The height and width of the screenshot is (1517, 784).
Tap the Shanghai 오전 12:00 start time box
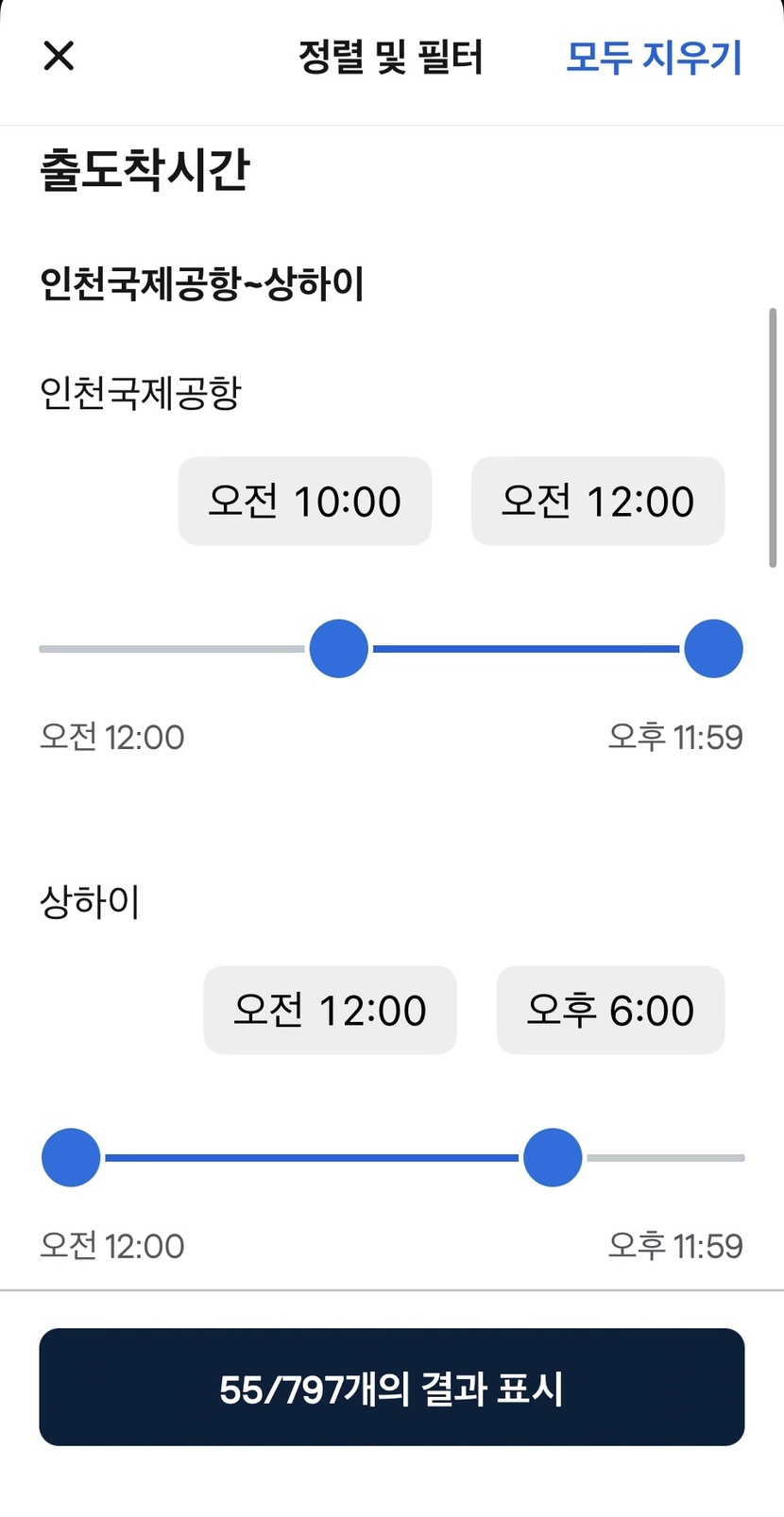330,1010
